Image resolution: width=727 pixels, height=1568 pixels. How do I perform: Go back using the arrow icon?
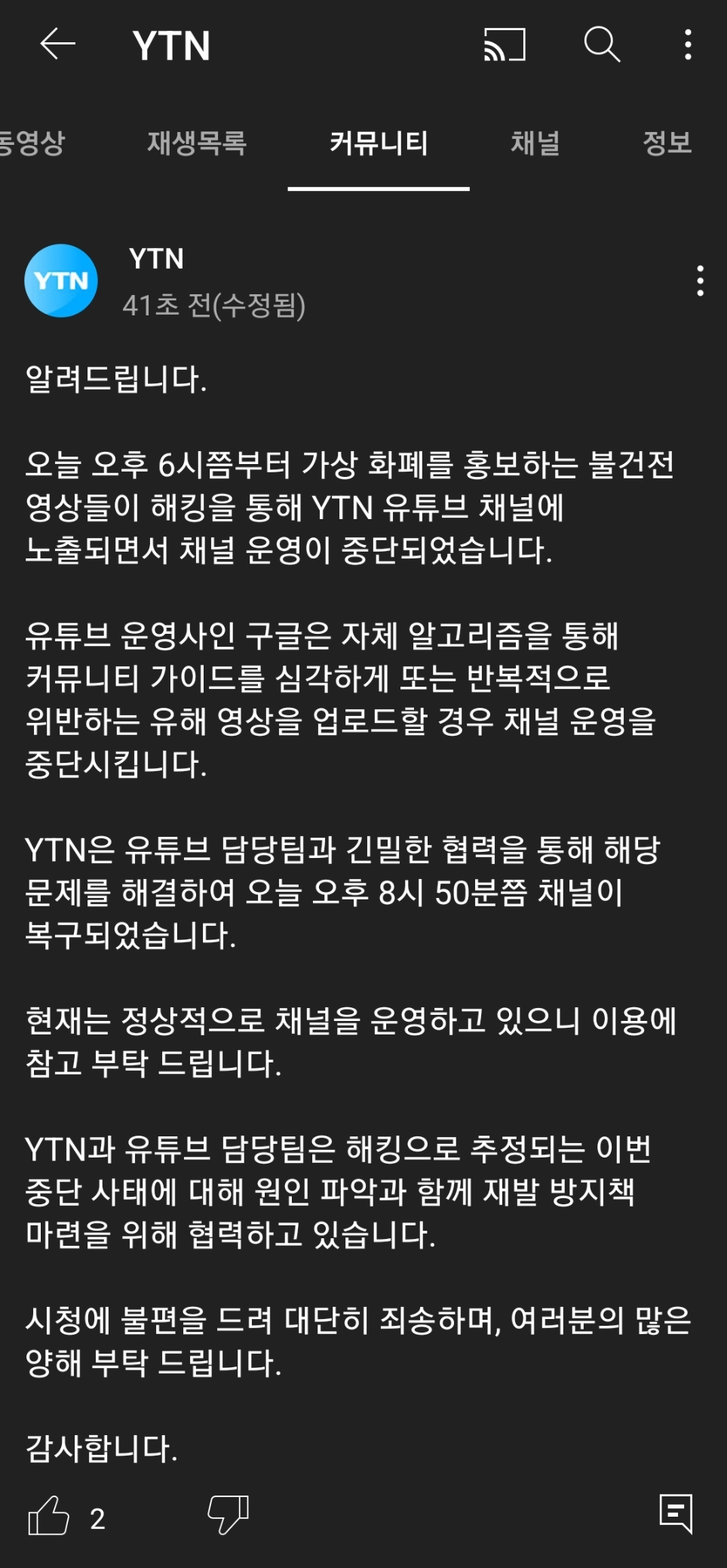tap(58, 45)
